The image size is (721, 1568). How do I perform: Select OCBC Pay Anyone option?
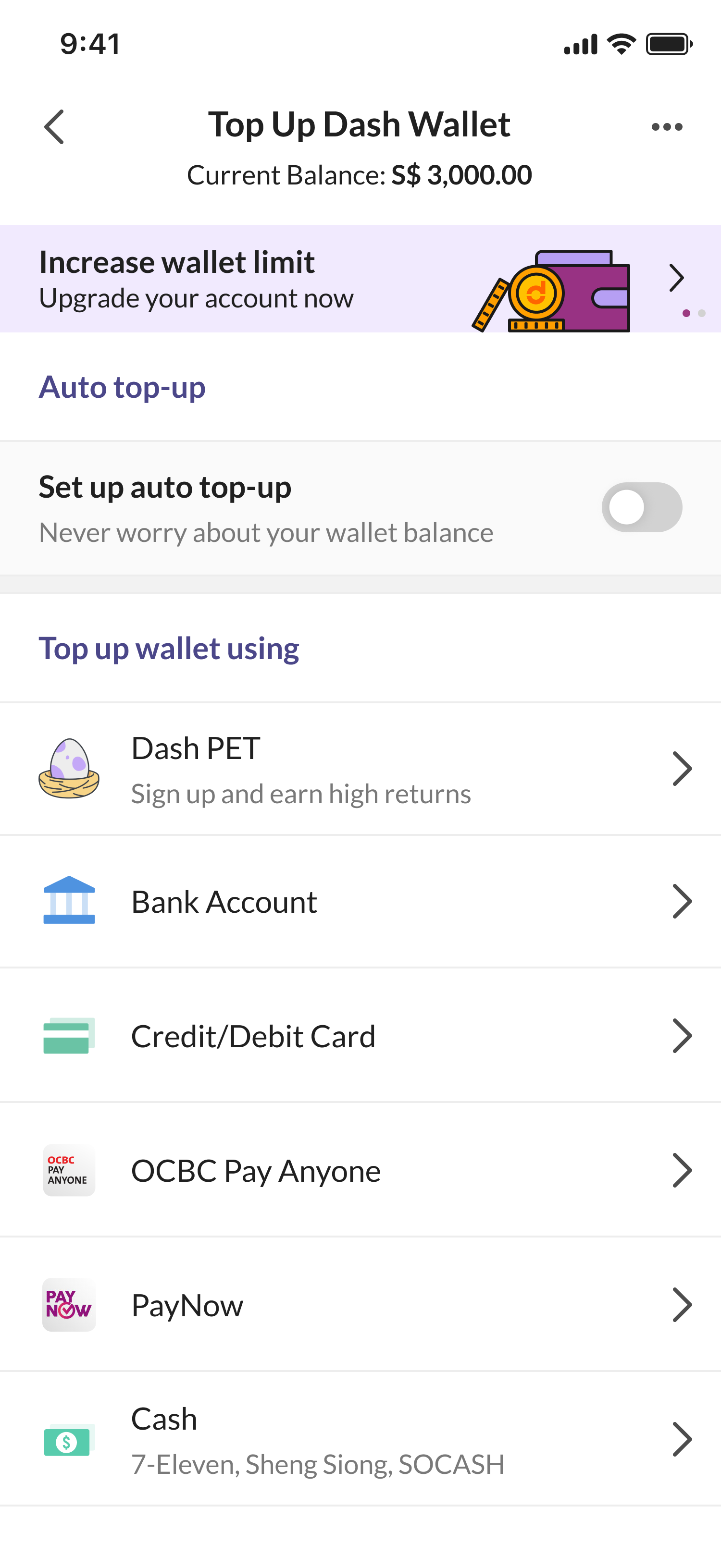click(360, 1170)
